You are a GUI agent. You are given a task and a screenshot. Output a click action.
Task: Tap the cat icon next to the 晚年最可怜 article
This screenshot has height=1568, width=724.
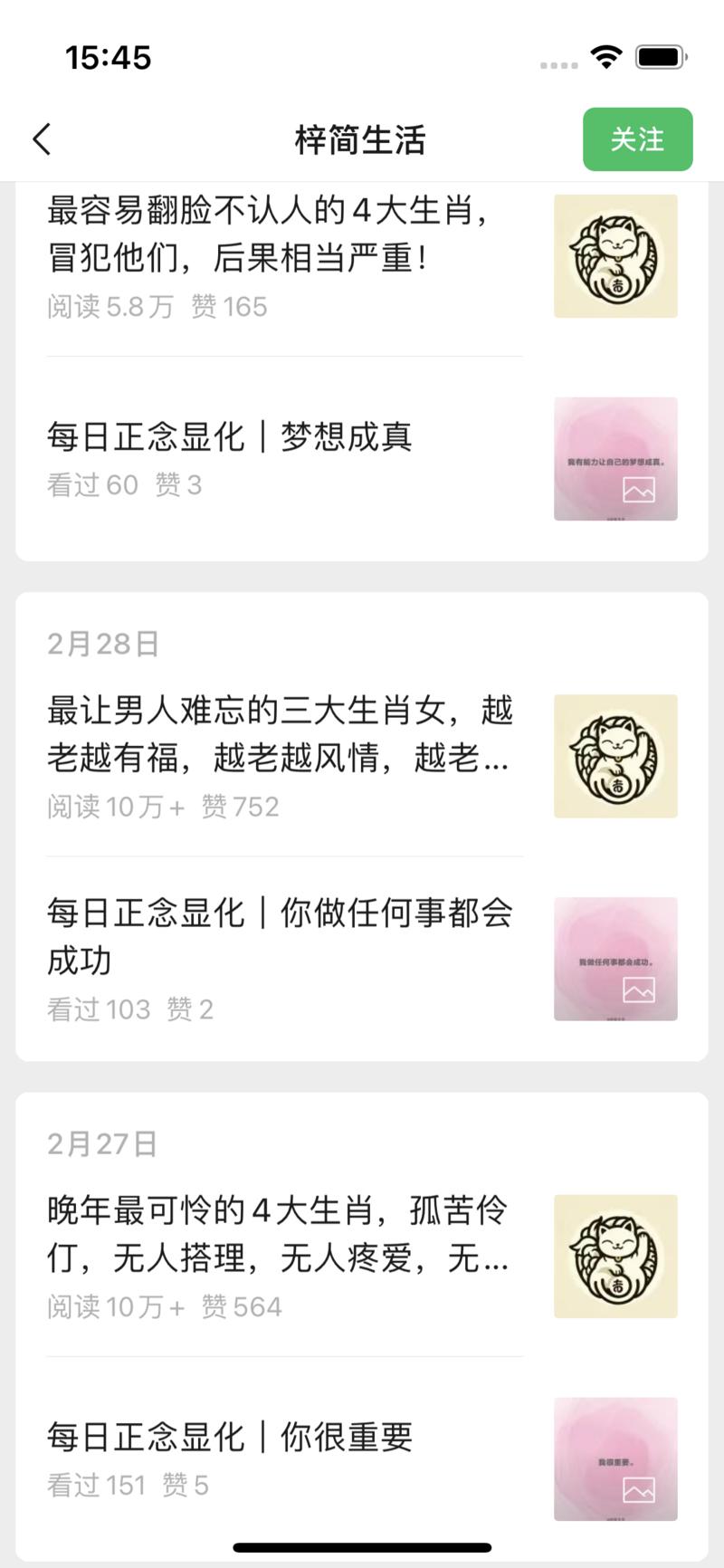615,1257
